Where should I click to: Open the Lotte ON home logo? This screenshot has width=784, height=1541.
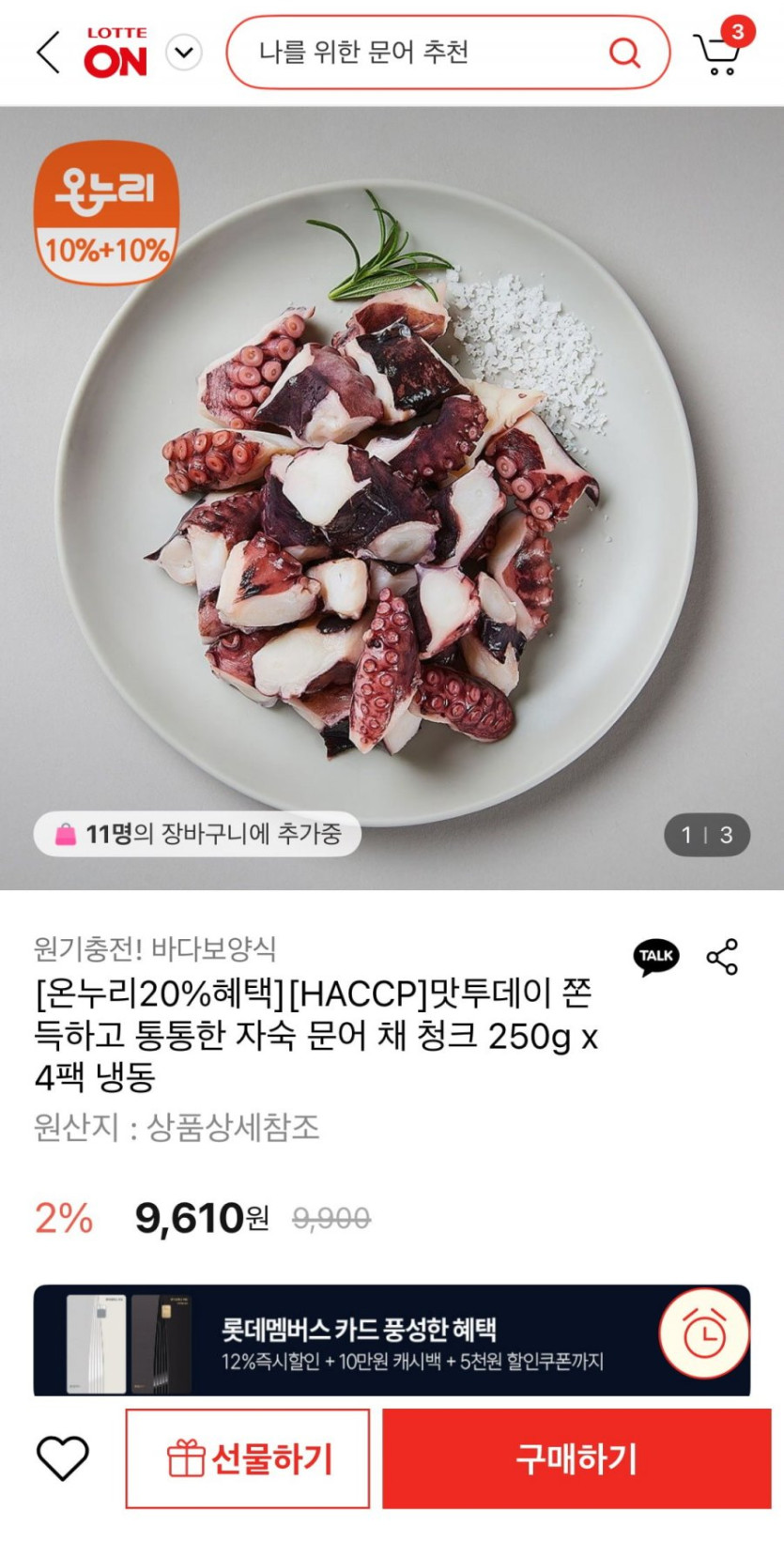click(116, 53)
